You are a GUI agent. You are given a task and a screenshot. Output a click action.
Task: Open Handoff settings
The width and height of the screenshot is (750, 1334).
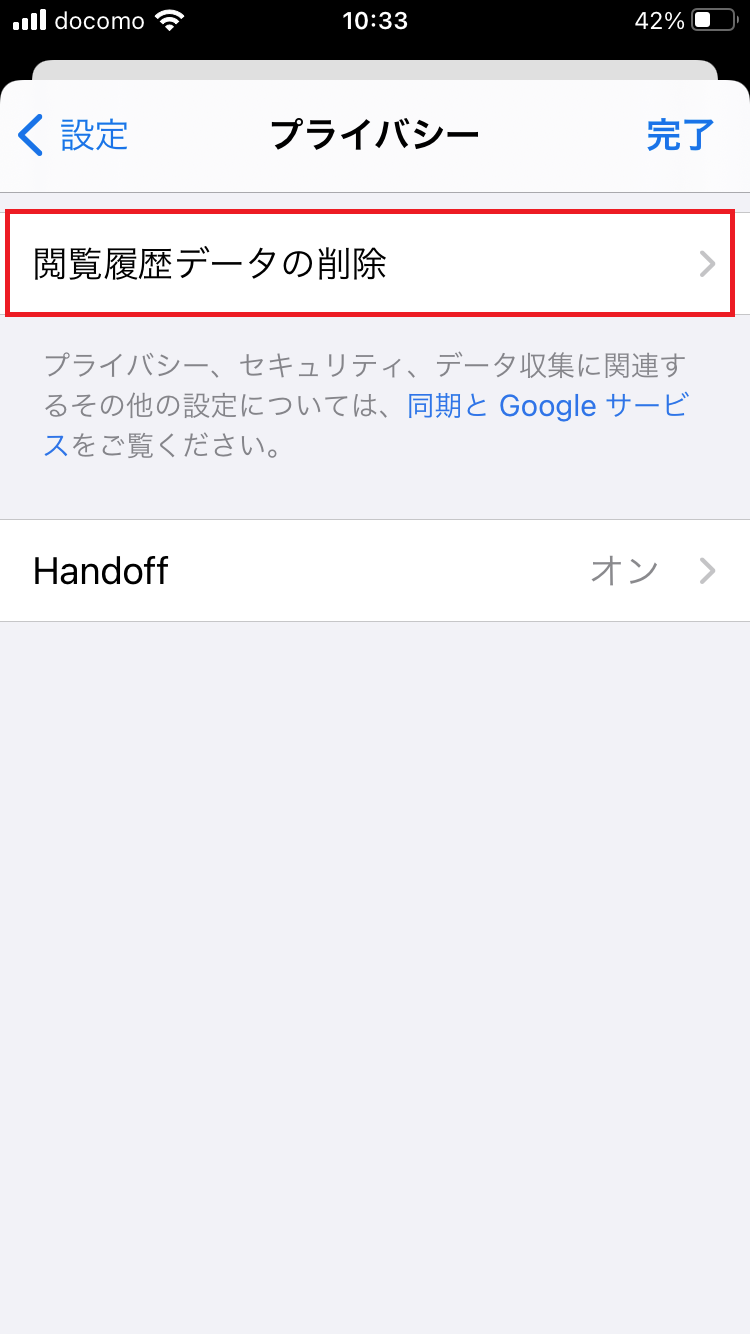point(375,570)
